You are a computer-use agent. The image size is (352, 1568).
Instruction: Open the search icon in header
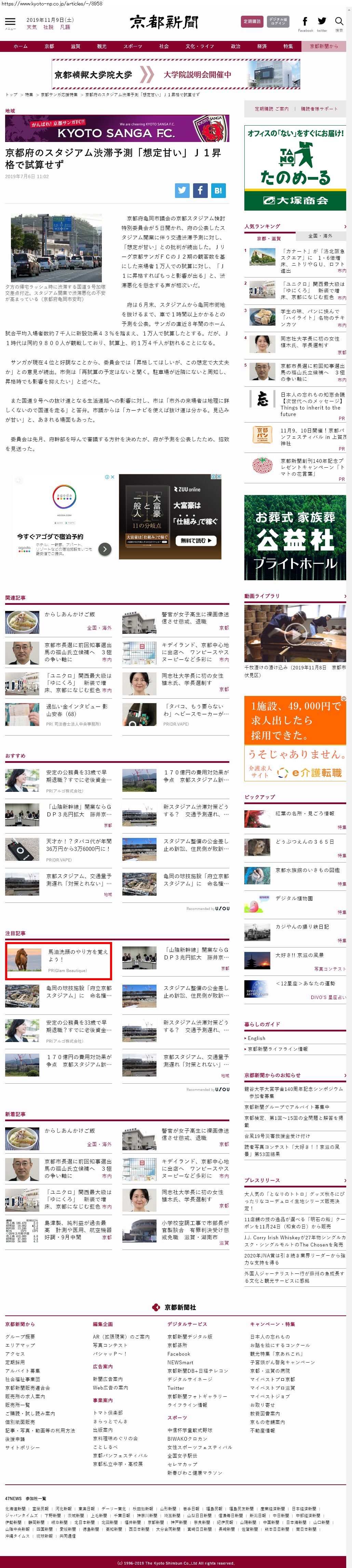pyautogui.click(x=339, y=23)
